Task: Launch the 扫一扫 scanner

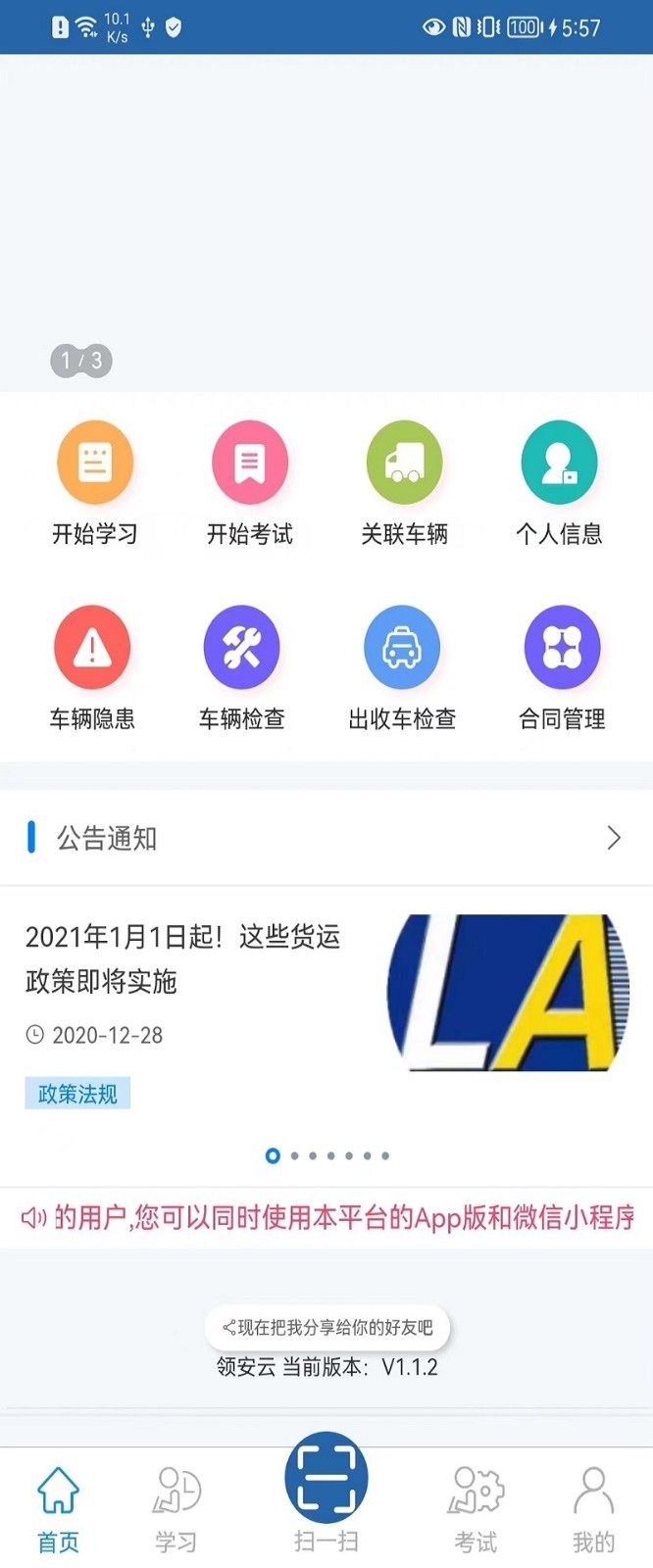Action: tap(326, 1485)
